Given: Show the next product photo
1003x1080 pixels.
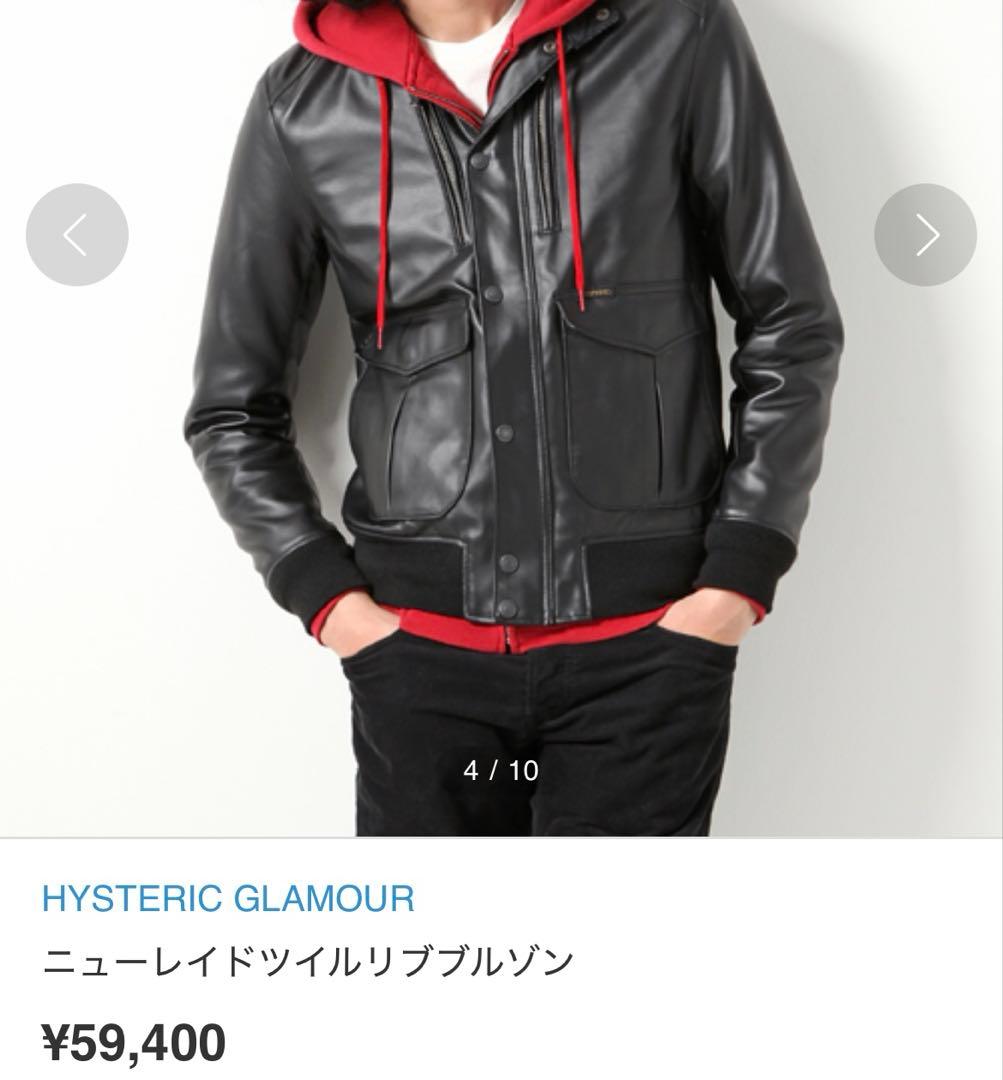Looking at the screenshot, I should (x=925, y=235).
